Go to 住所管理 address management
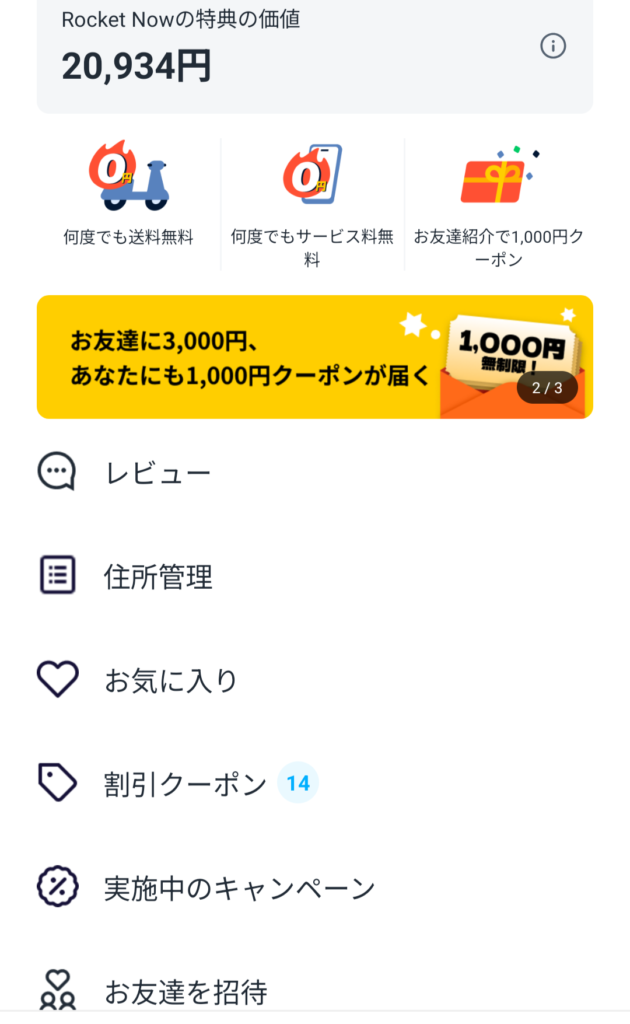 pyautogui.click(x=158, y=576)
